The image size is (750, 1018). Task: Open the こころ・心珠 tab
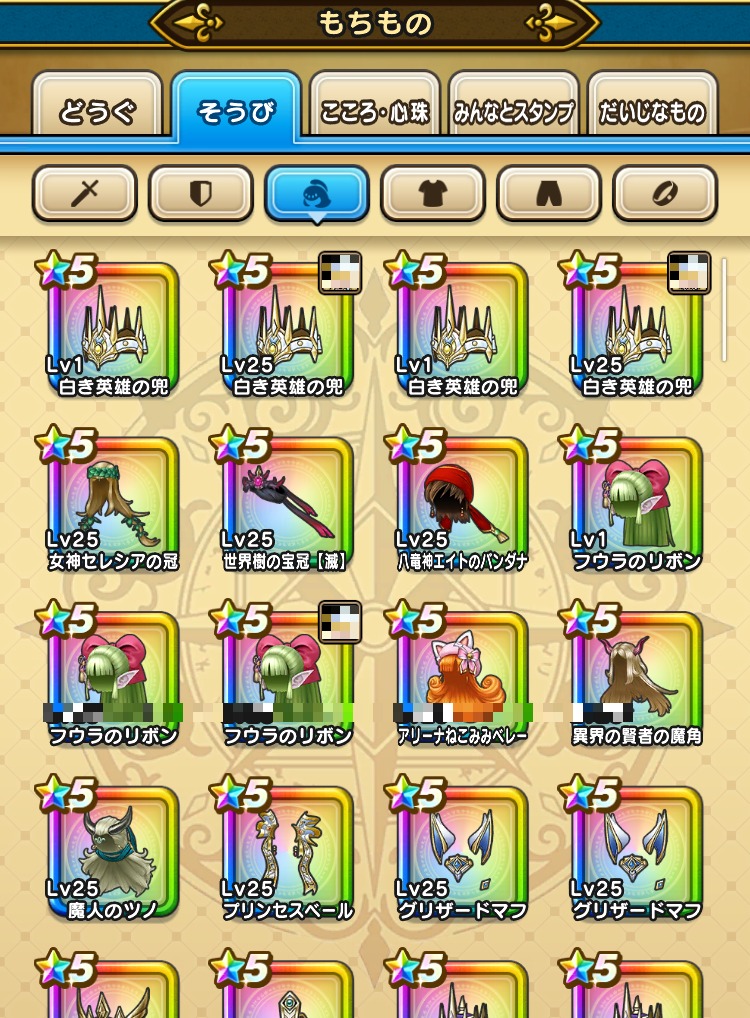[374, 111]
